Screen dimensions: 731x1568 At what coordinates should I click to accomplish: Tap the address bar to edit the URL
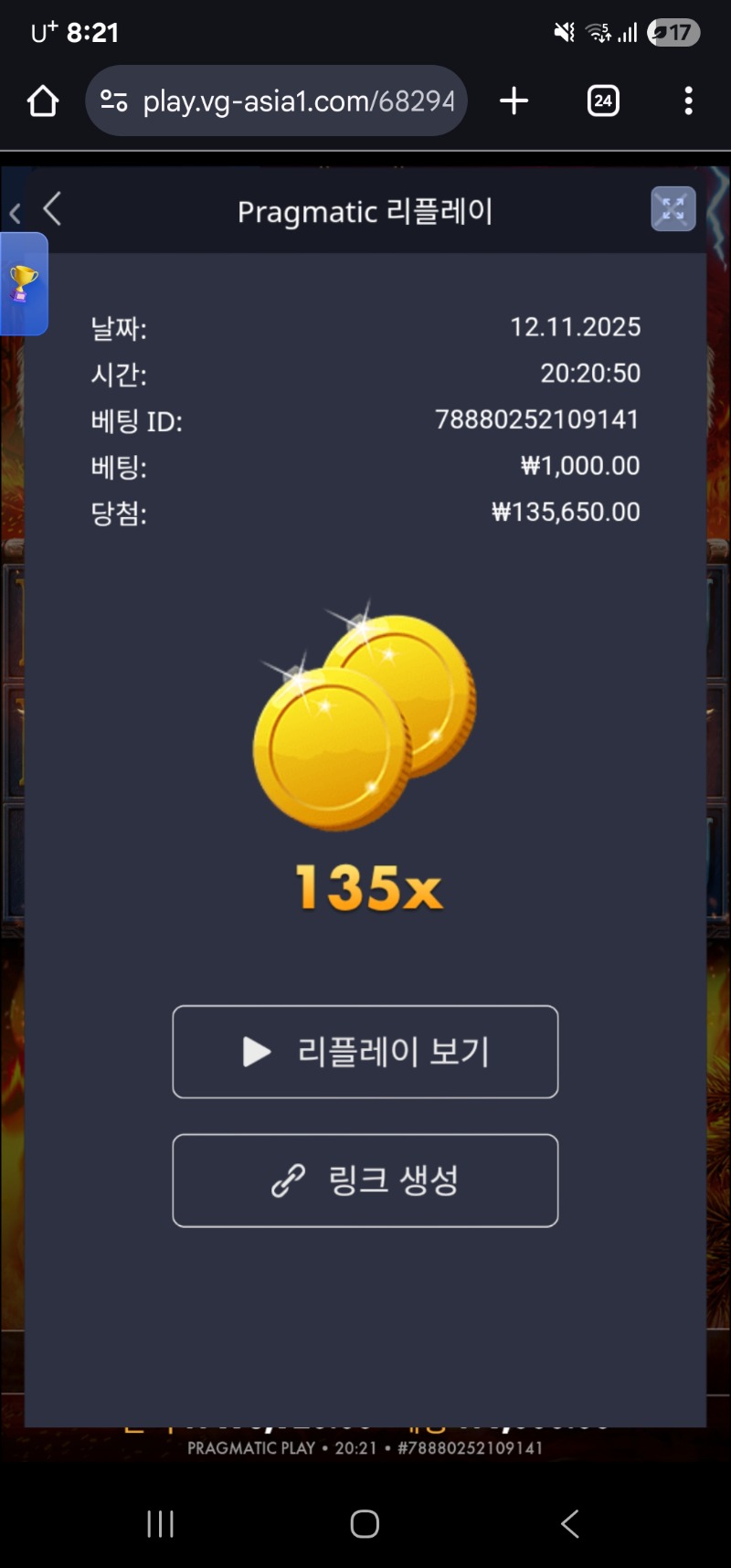(300, 101)
